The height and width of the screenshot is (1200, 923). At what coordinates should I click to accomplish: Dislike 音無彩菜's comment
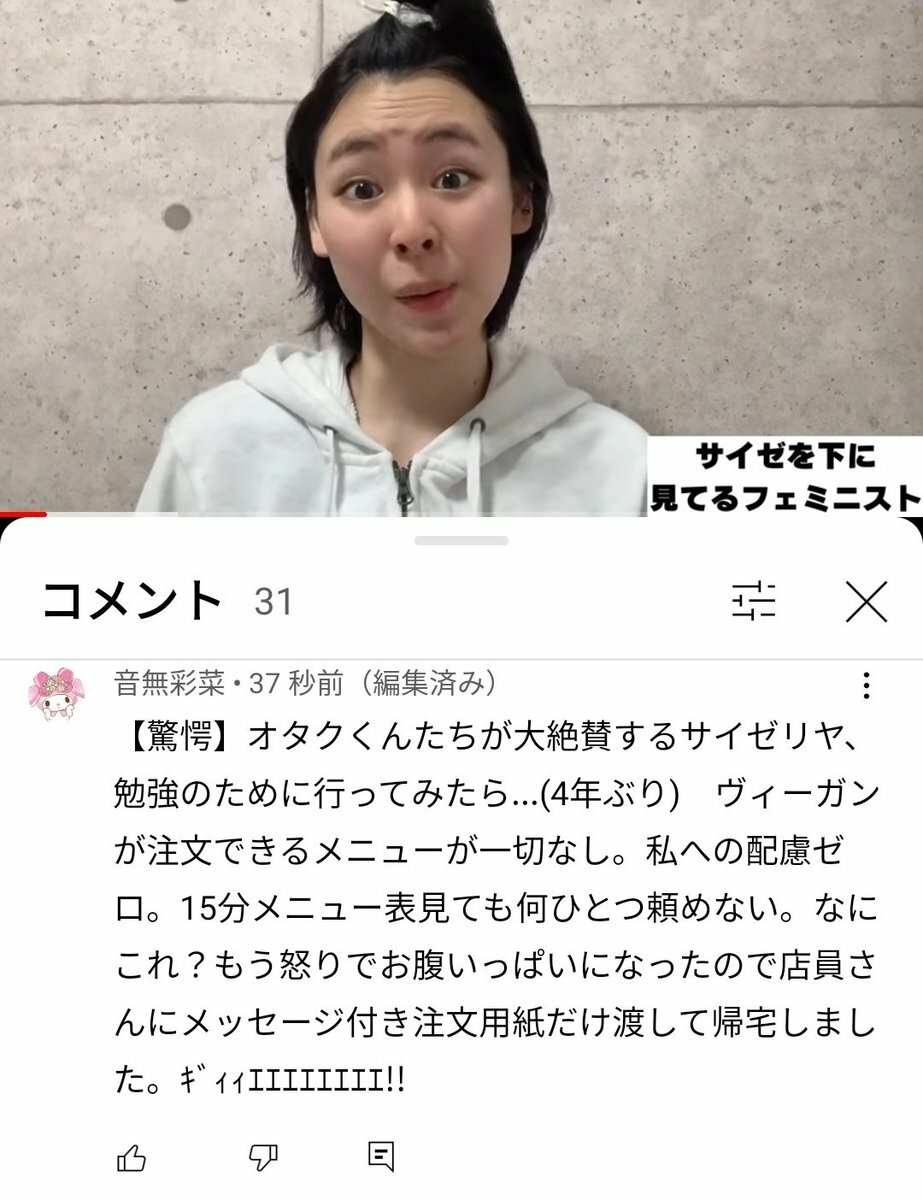[x=262, y=1159]
